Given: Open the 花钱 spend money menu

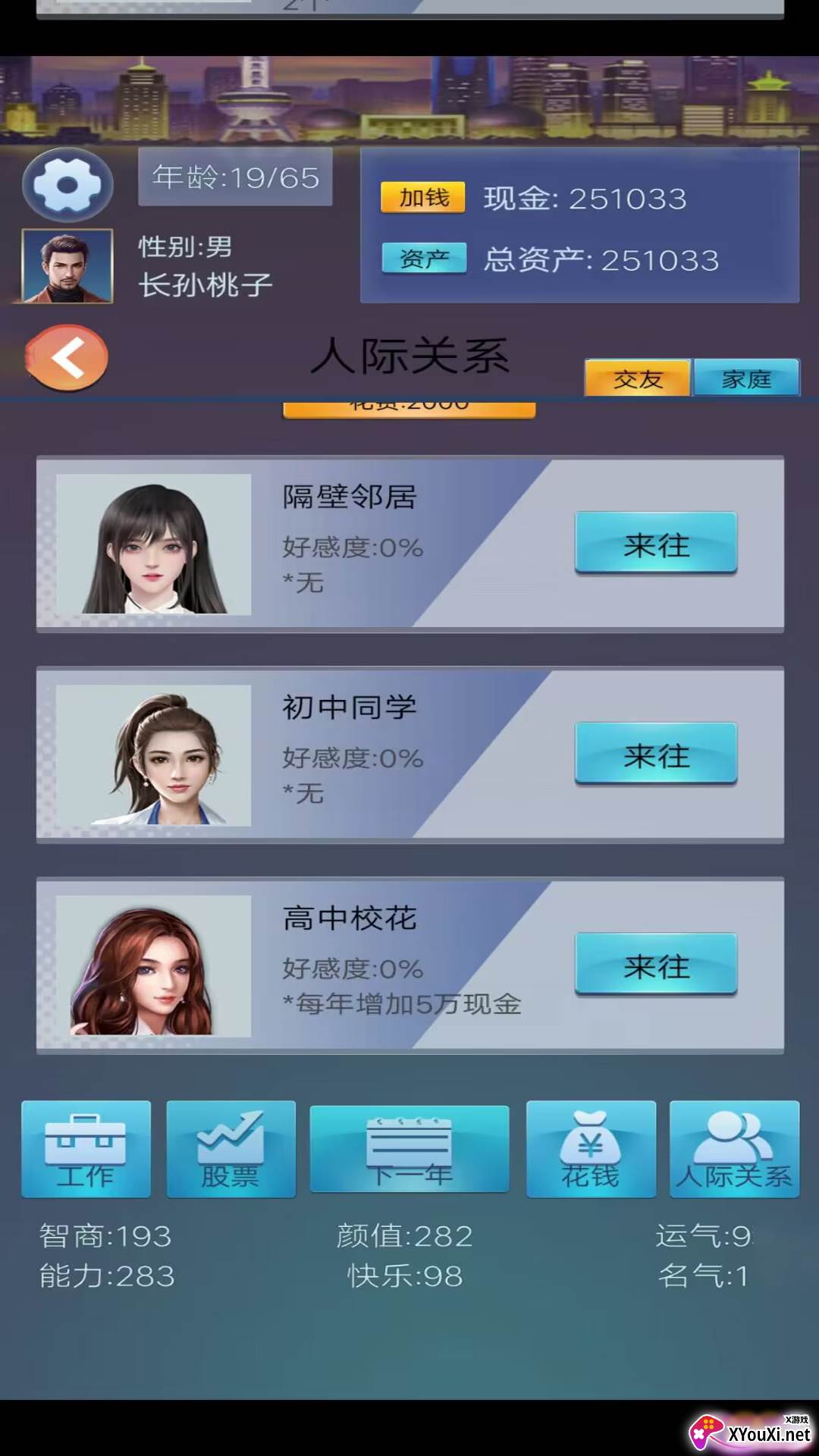Looking at the screenshot, I should pos(591,1149).
